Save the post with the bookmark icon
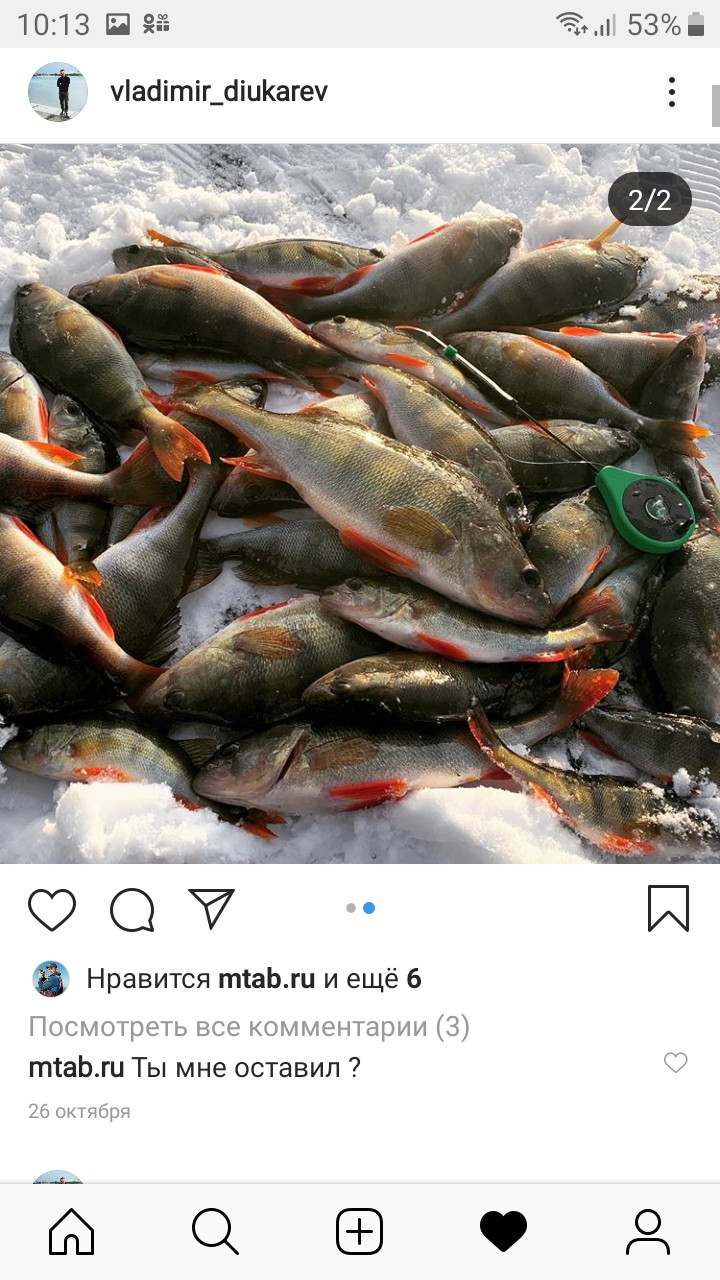 (x=668, y=908)
